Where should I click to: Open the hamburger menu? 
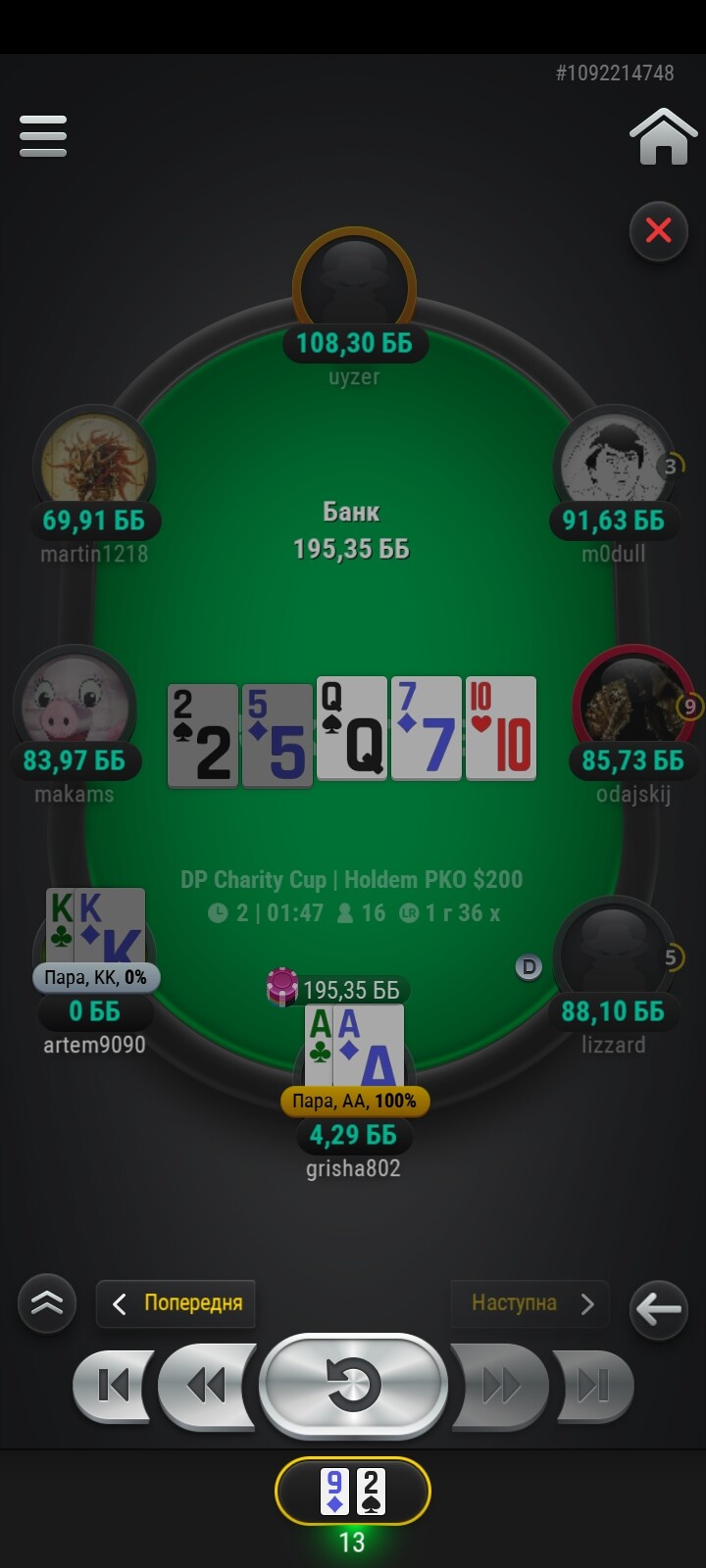pos(43,136)
